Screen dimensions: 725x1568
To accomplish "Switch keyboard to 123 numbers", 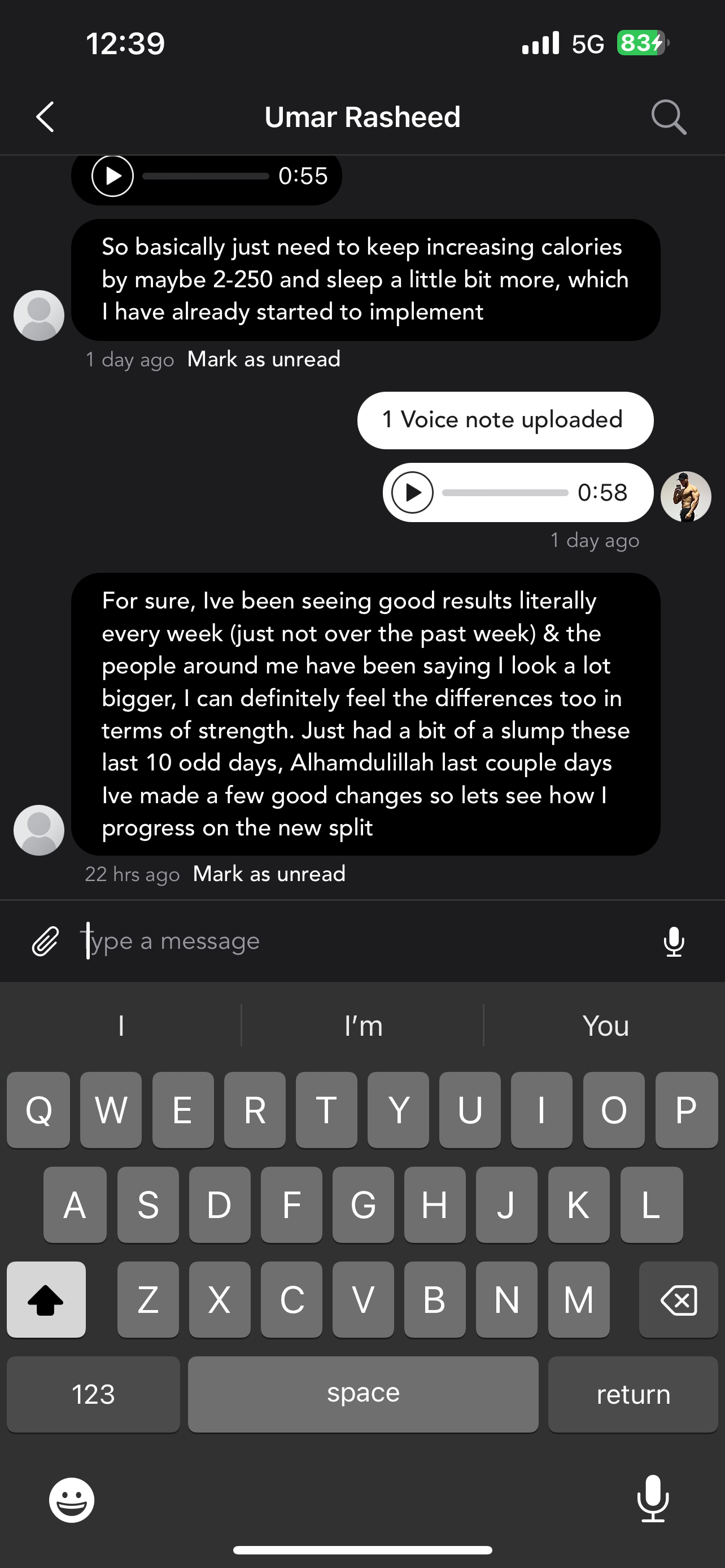I will pos(93,1395).
